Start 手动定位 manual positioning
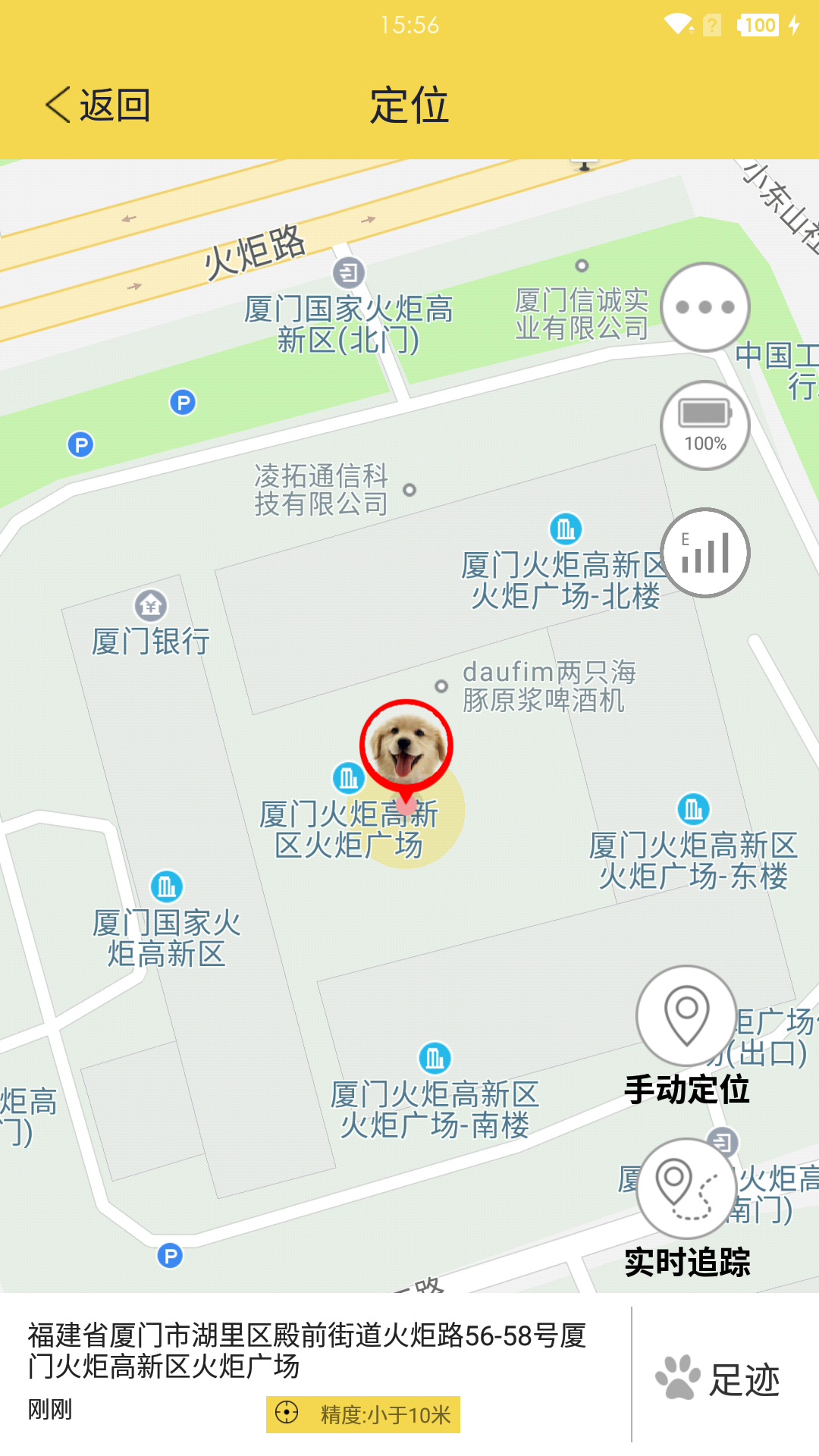The height and width of the screenshot is (1456, 819). point(686,1016)
